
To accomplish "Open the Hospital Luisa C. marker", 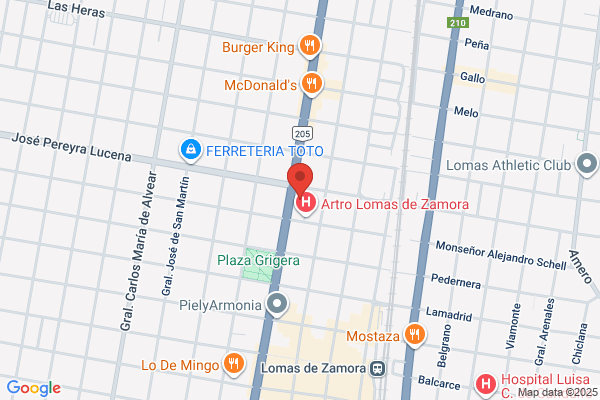I will (486, 384).
